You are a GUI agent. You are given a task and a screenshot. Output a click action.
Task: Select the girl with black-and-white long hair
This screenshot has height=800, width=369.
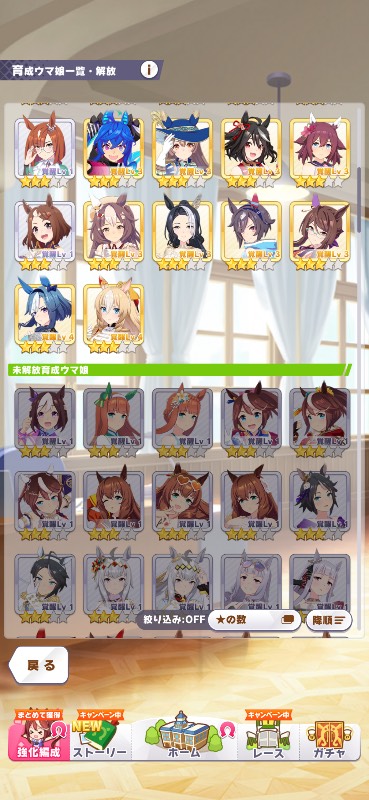click(x=182, y=233)
